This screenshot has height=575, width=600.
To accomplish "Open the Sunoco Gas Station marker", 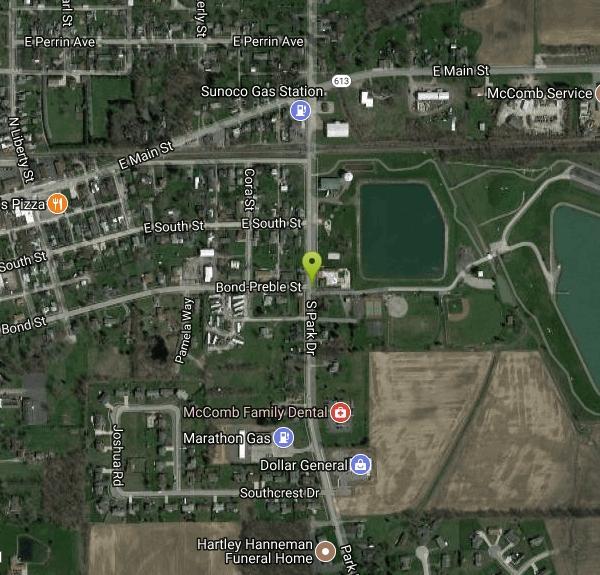I will tap(298, 111).
